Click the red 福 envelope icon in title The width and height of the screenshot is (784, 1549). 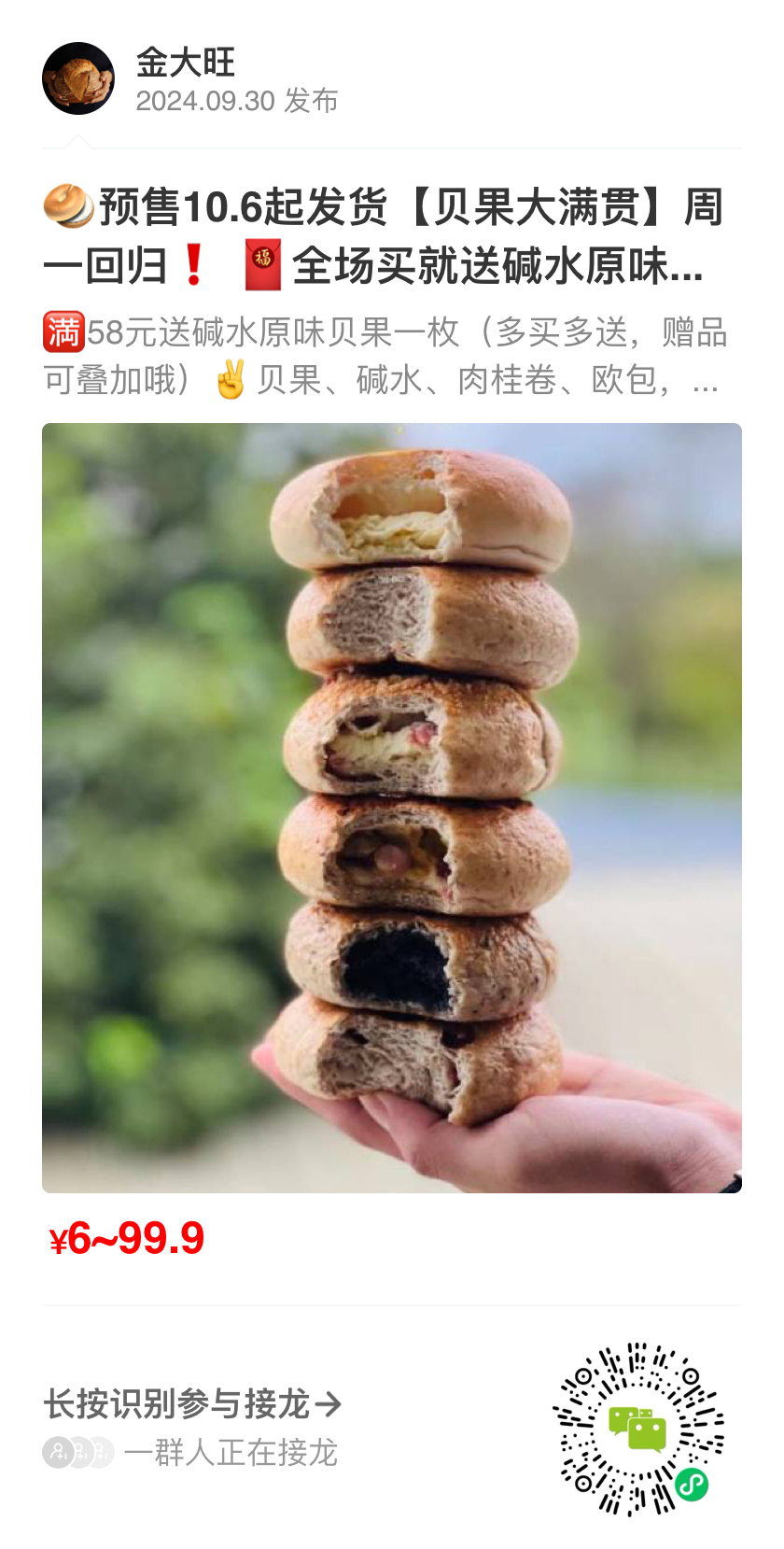pos(266,266)
